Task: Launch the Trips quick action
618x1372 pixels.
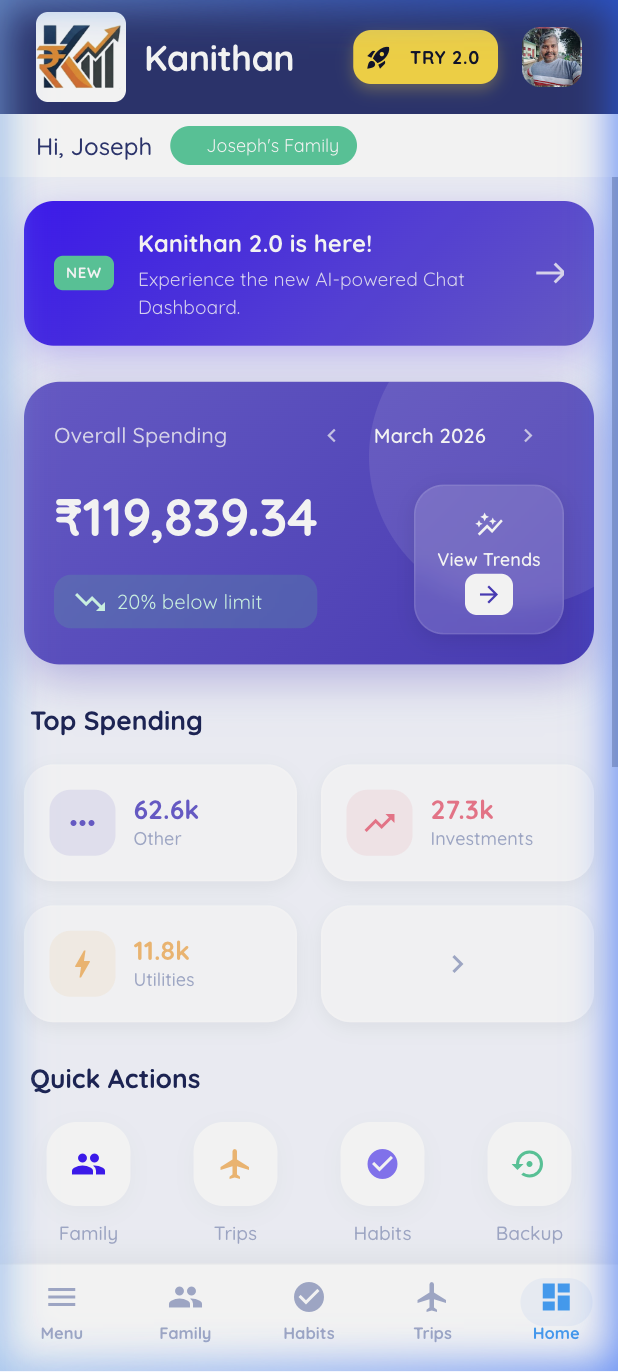Action: click(x=235, y=1165)
